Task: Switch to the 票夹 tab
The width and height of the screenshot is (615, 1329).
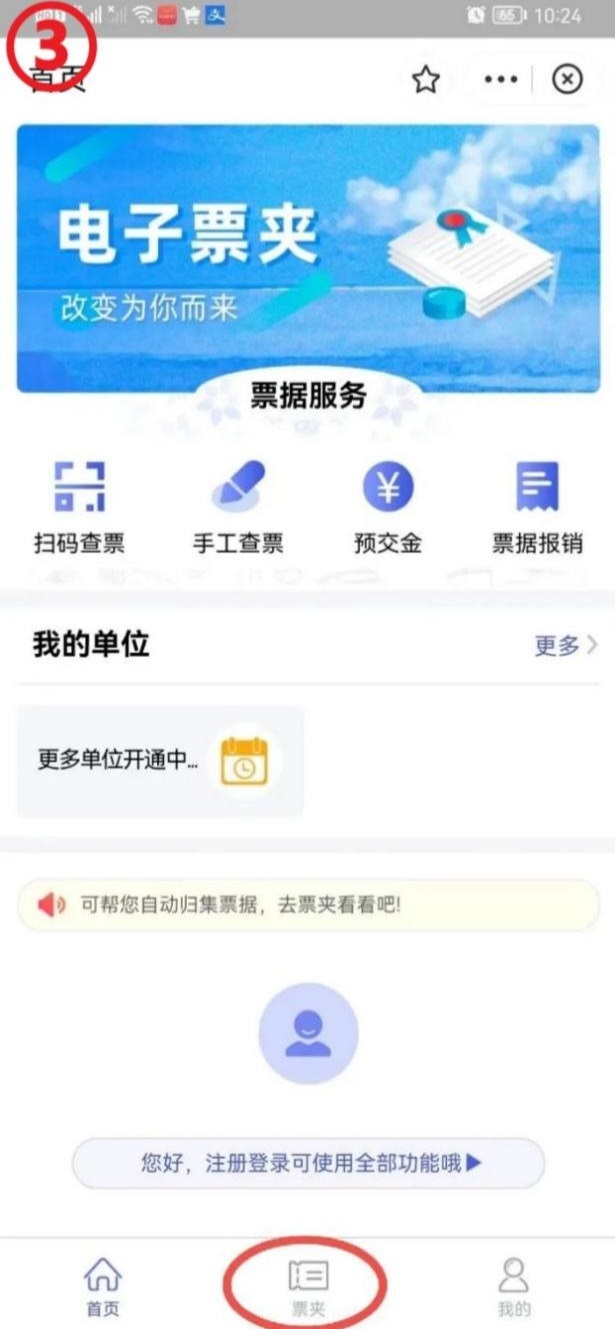Action: (308, 1286)
